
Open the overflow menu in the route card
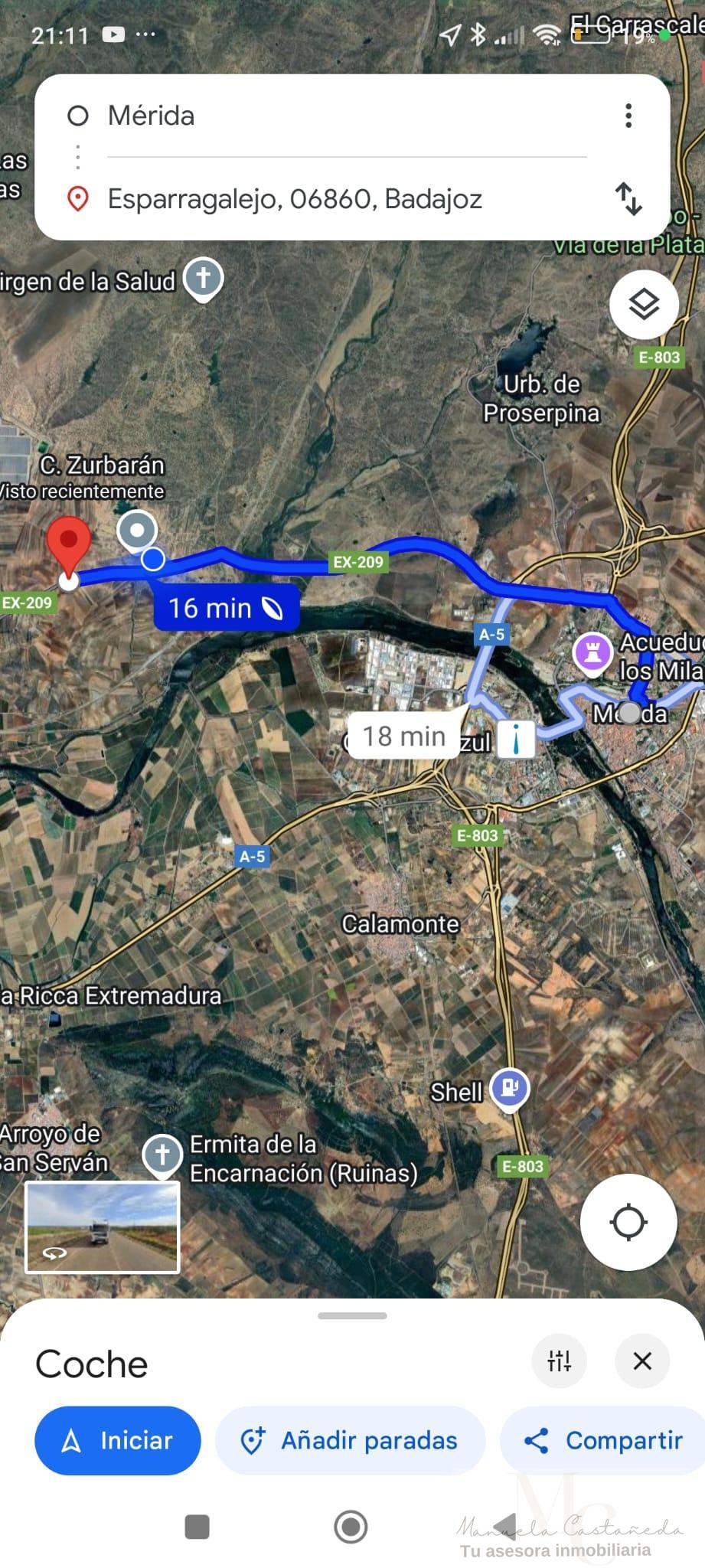628,116
